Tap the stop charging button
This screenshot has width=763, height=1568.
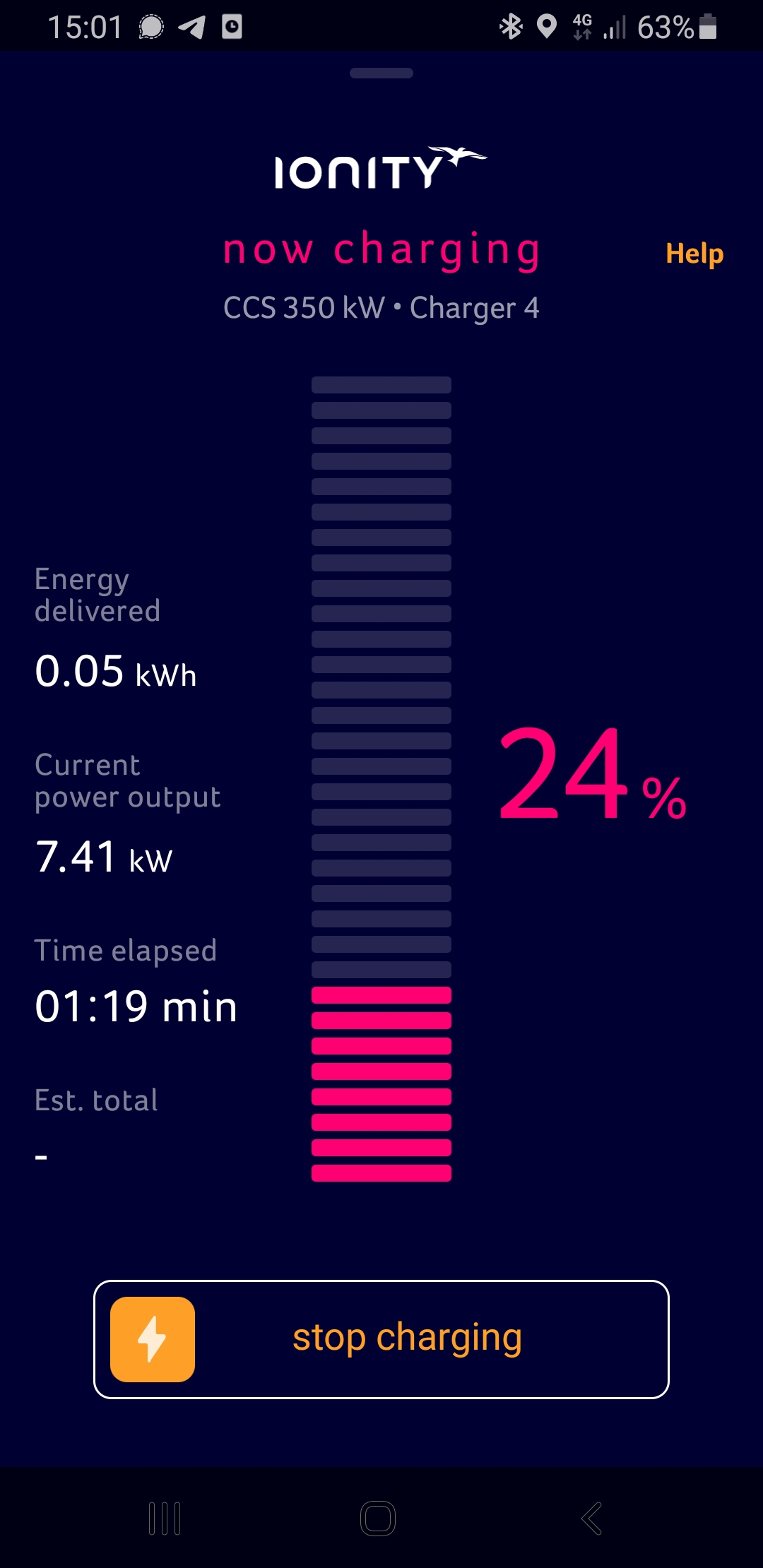[381, 1338]
